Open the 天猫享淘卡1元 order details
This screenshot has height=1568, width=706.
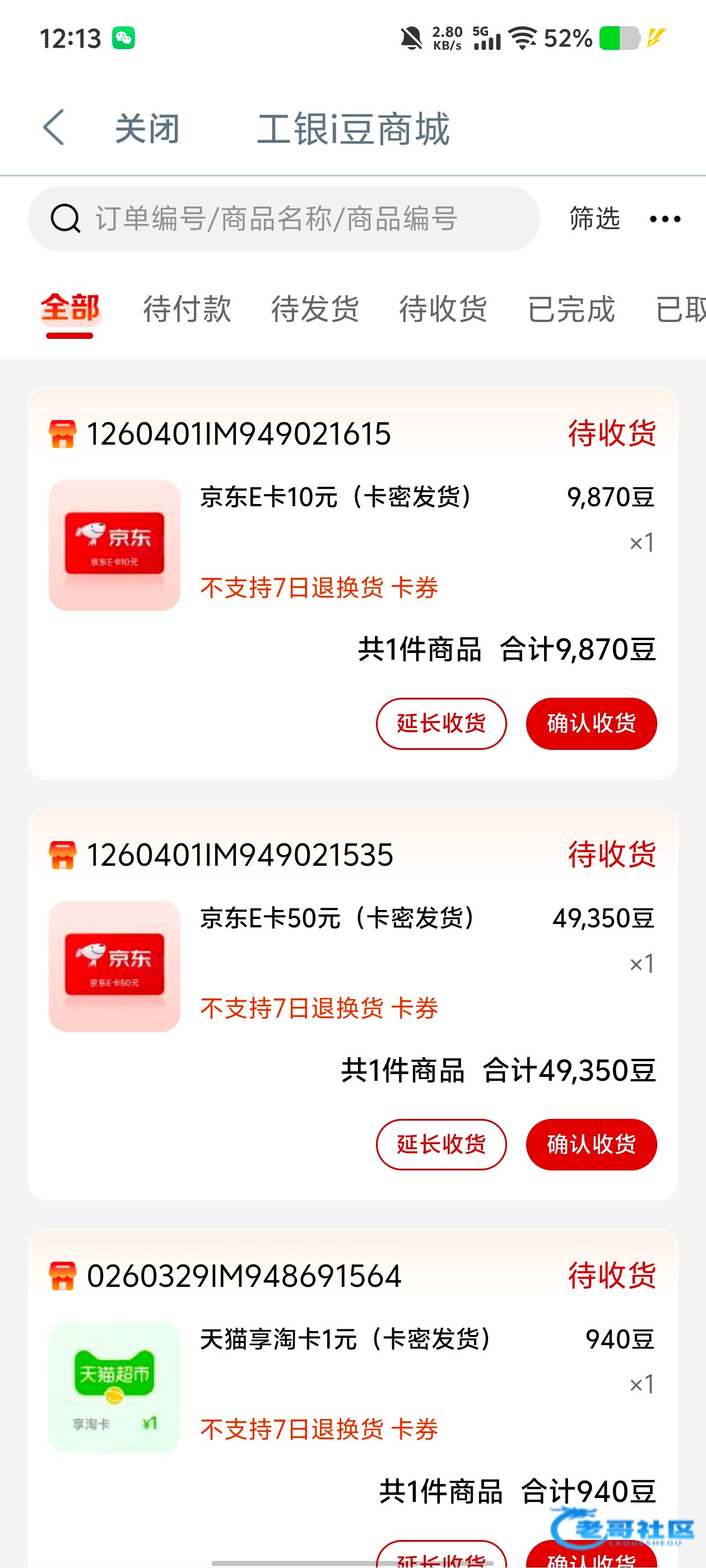tap(352, 1387)
